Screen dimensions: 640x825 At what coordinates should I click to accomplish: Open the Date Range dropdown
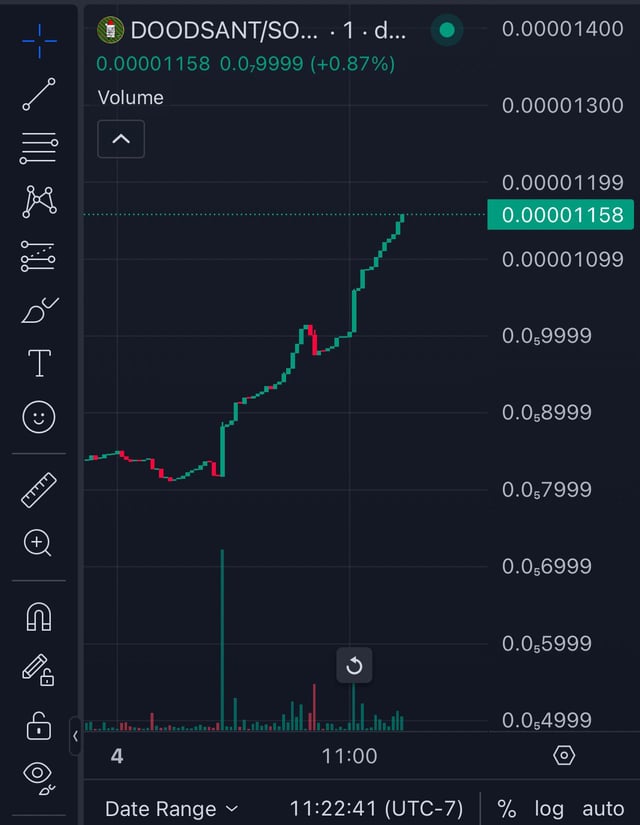[172, 808]
